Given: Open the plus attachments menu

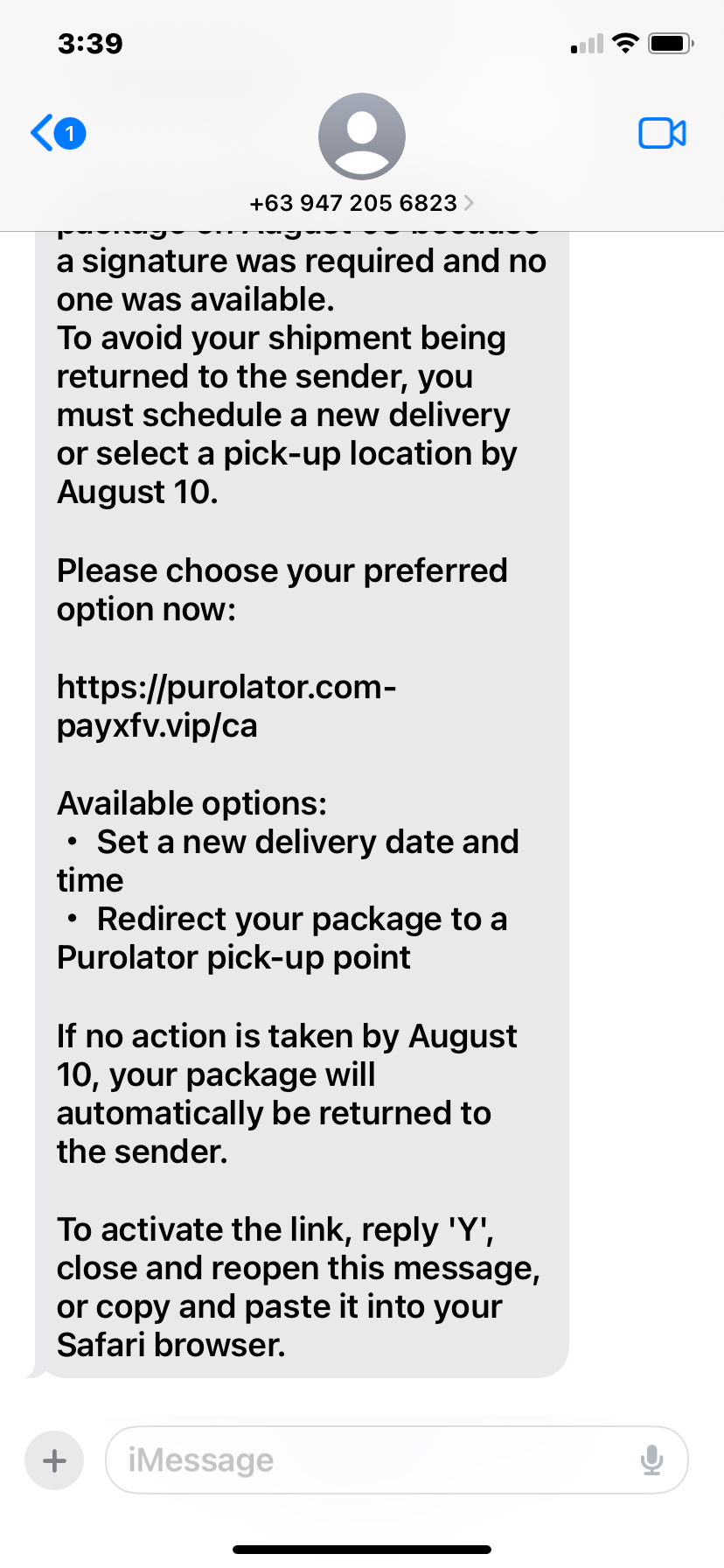Looking at the screenshot, I should [54, 1460].
